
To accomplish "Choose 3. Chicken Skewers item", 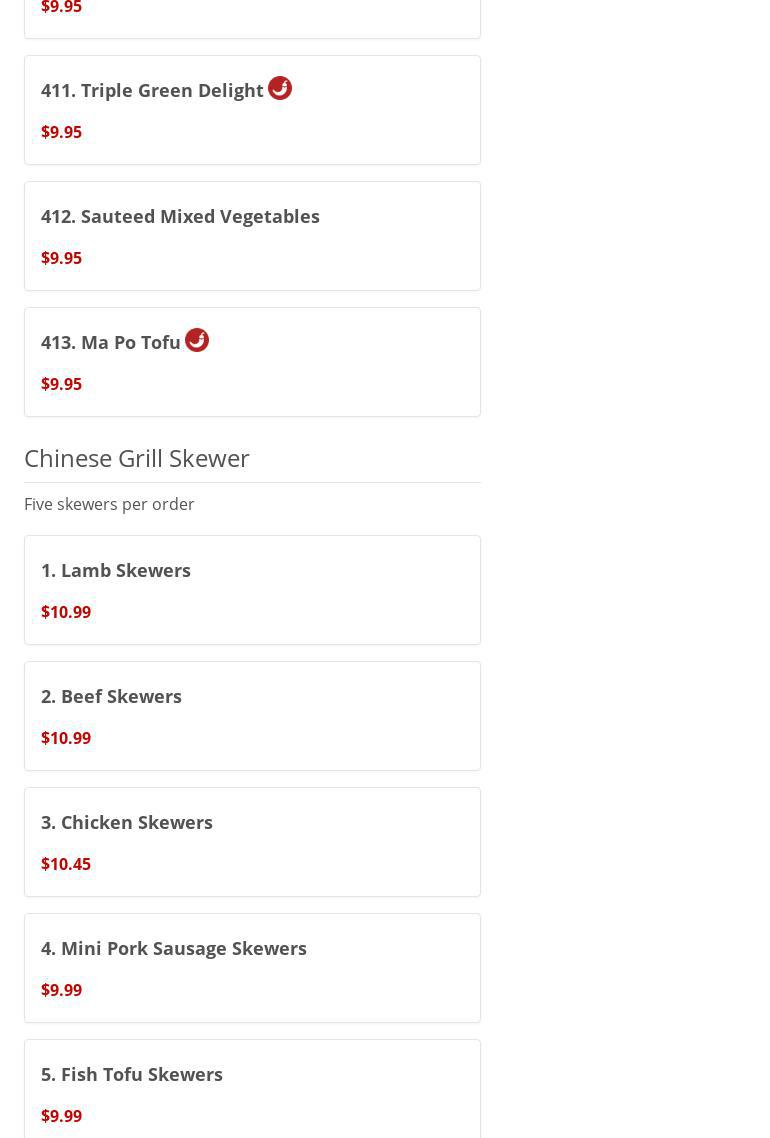I will pyautogui.click(x=252, y=842).
